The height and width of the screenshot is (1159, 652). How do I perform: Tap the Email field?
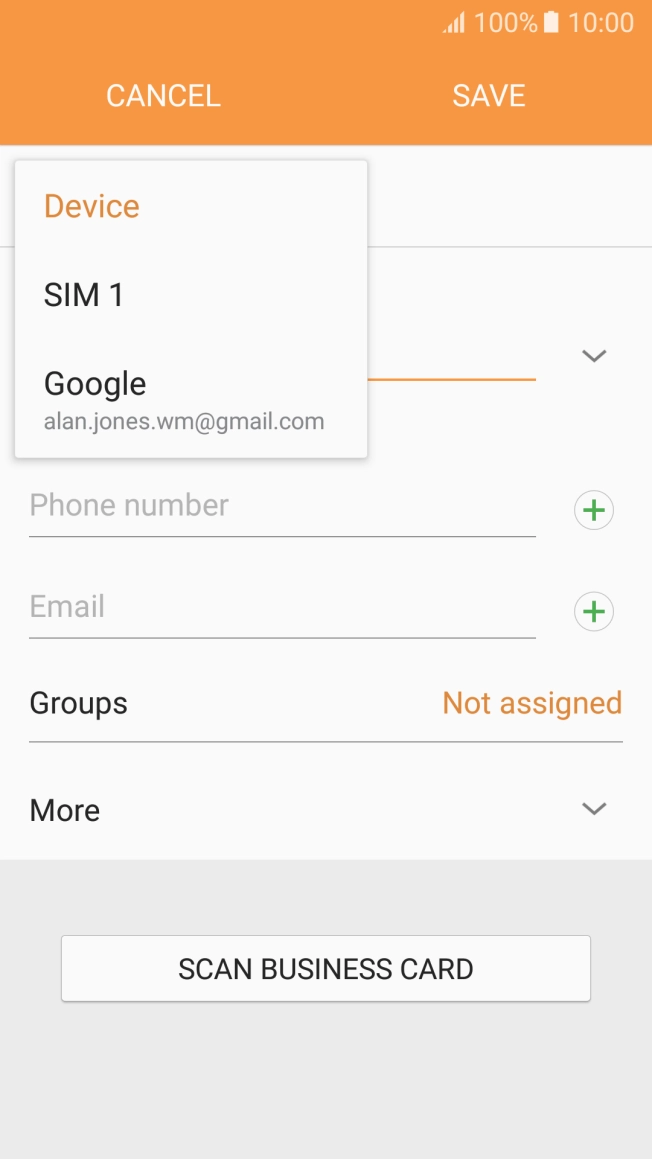pos(282,608)
